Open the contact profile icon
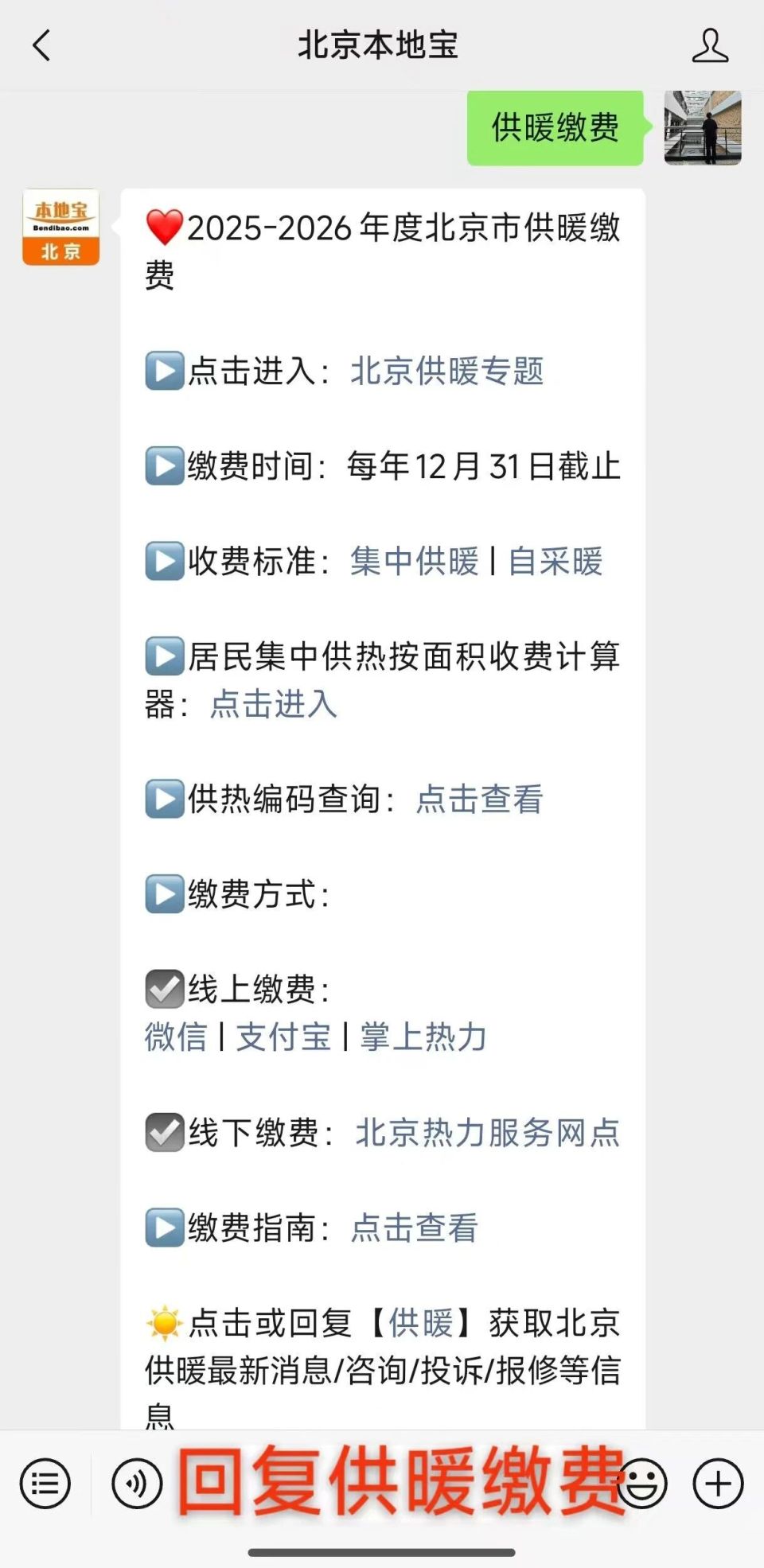 (711, 46)
